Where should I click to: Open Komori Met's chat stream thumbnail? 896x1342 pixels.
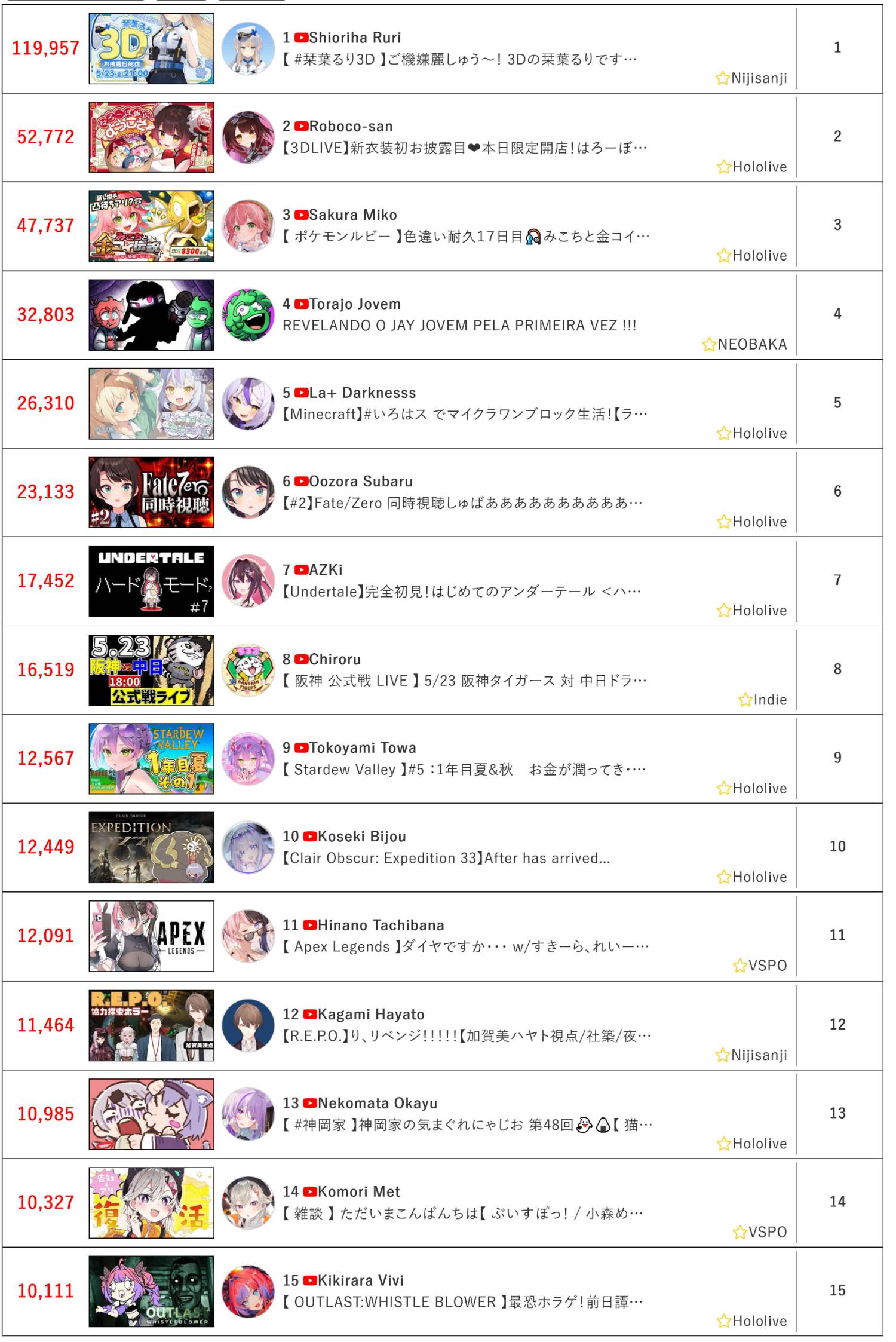pos(151,1203)
